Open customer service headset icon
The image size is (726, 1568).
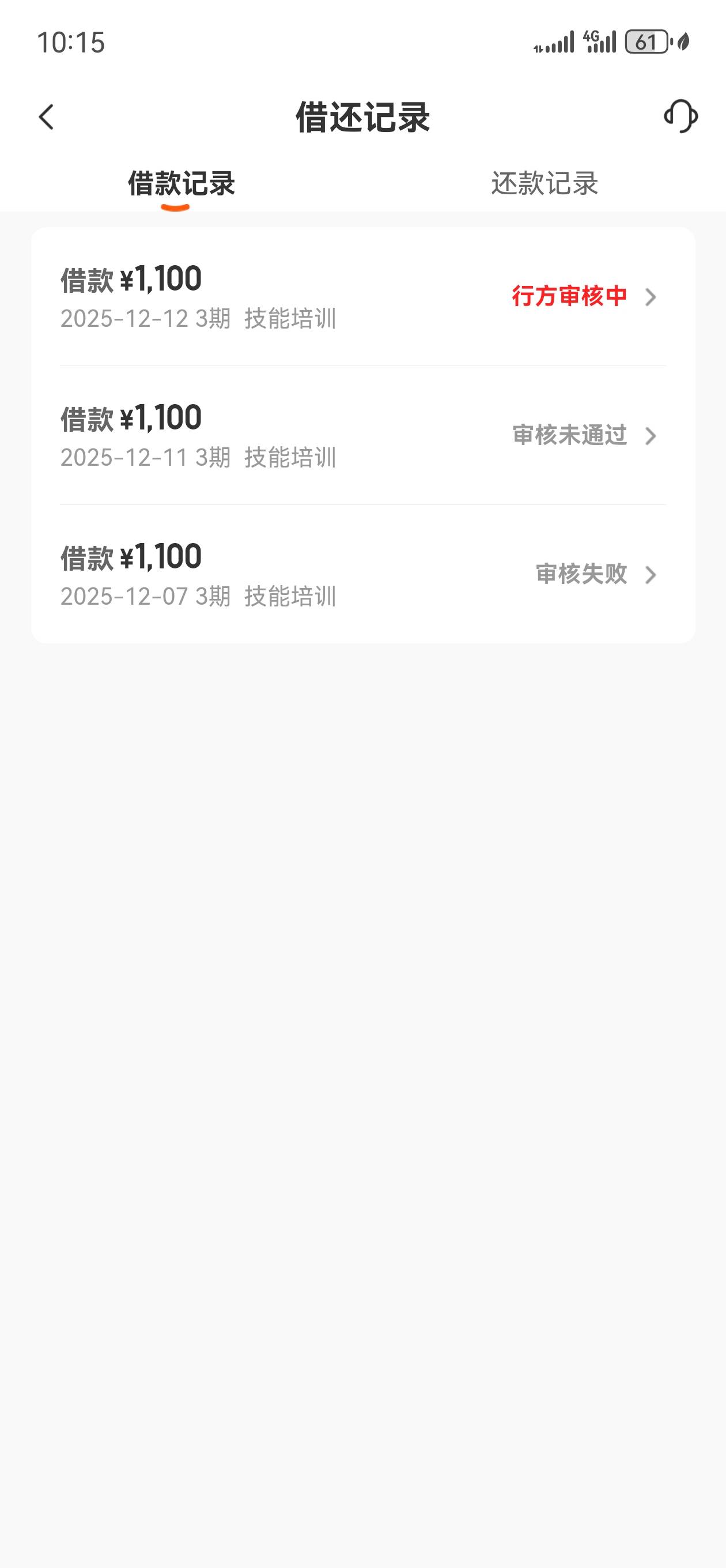[x=680, y=116]
